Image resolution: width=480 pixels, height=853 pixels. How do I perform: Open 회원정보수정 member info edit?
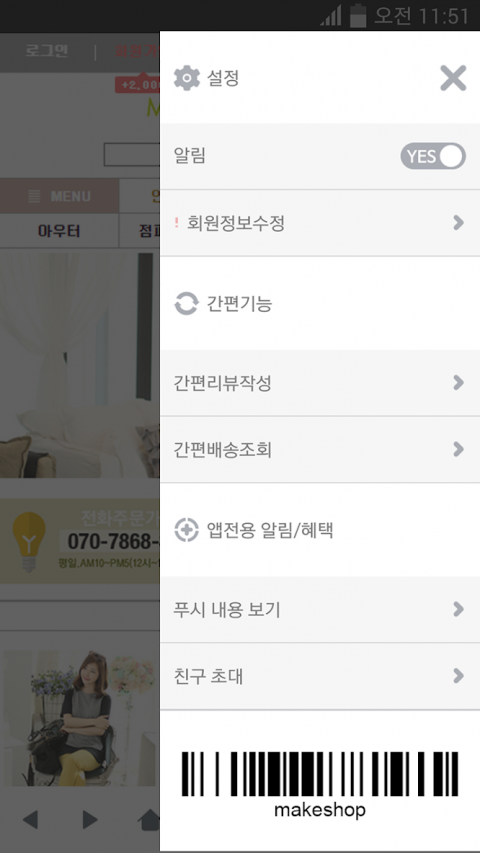coord(320,223)
